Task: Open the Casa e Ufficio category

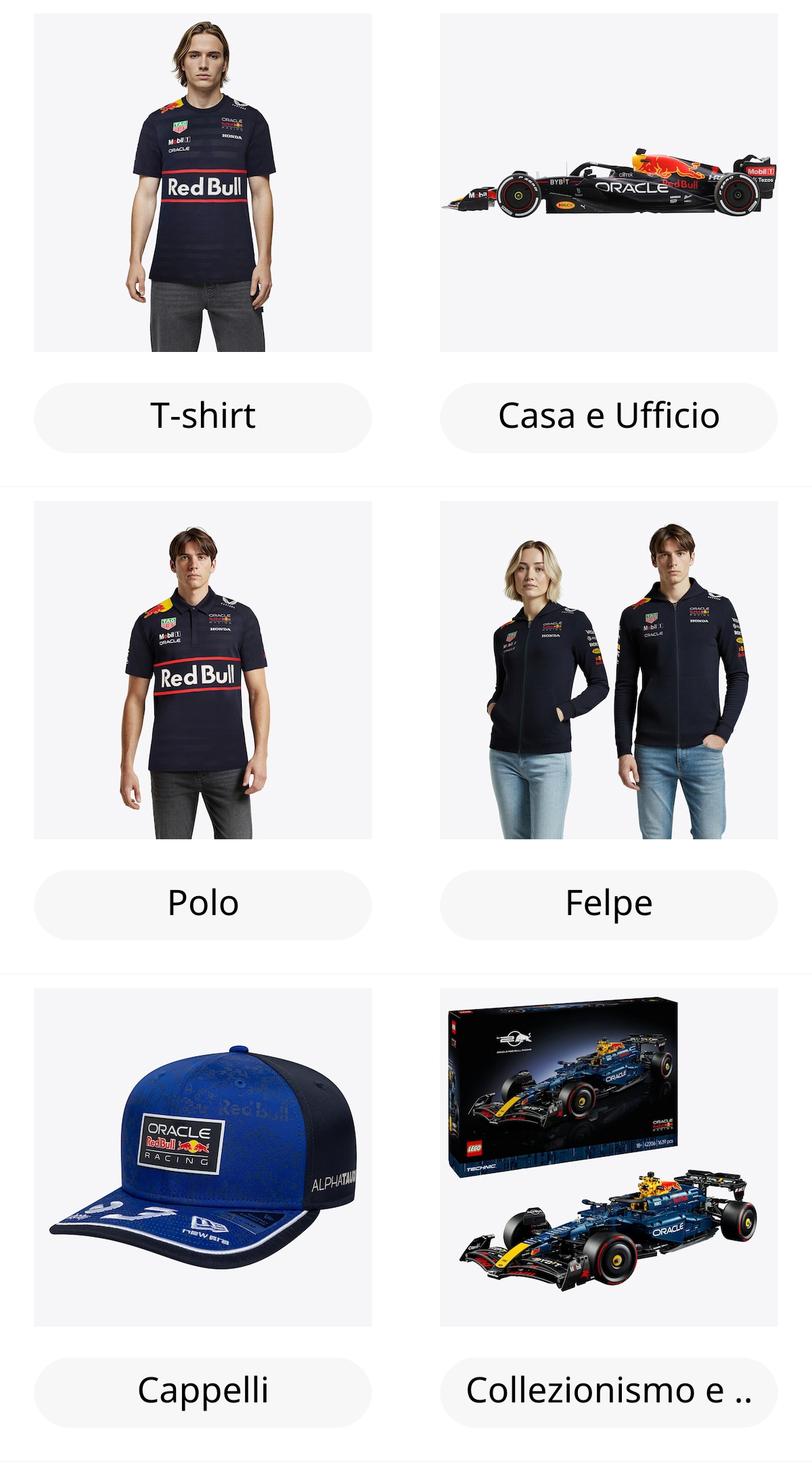Action: tap(608, 416)
